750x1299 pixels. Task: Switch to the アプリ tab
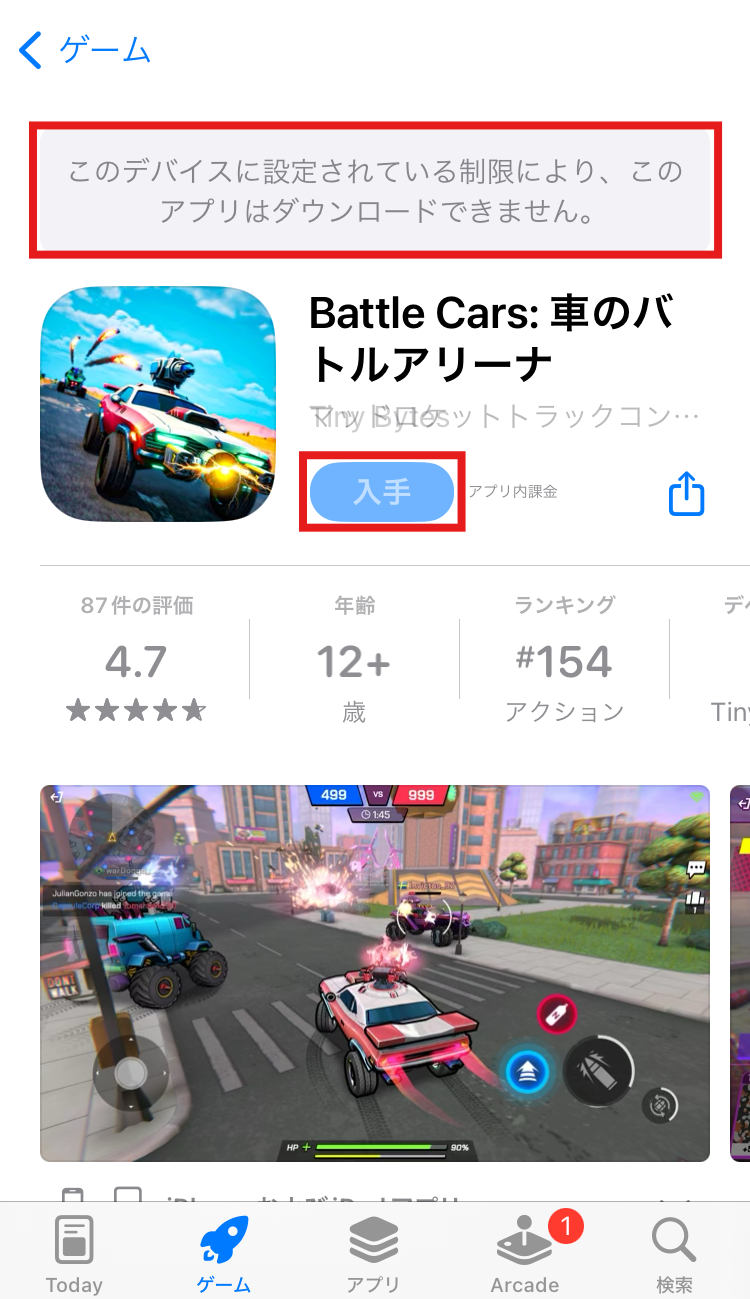tap(374, 1254)
